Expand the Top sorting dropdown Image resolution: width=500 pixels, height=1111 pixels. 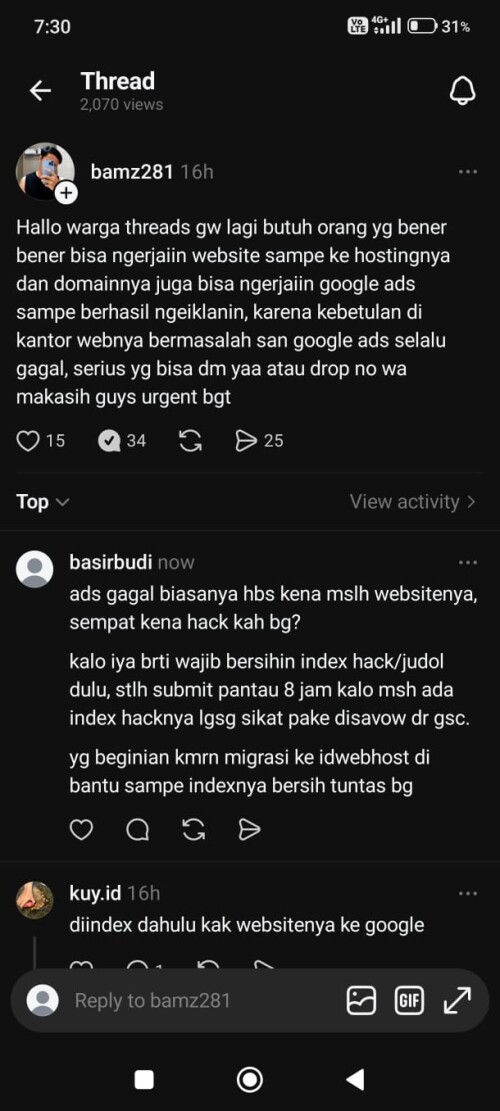tap(42, 502)
